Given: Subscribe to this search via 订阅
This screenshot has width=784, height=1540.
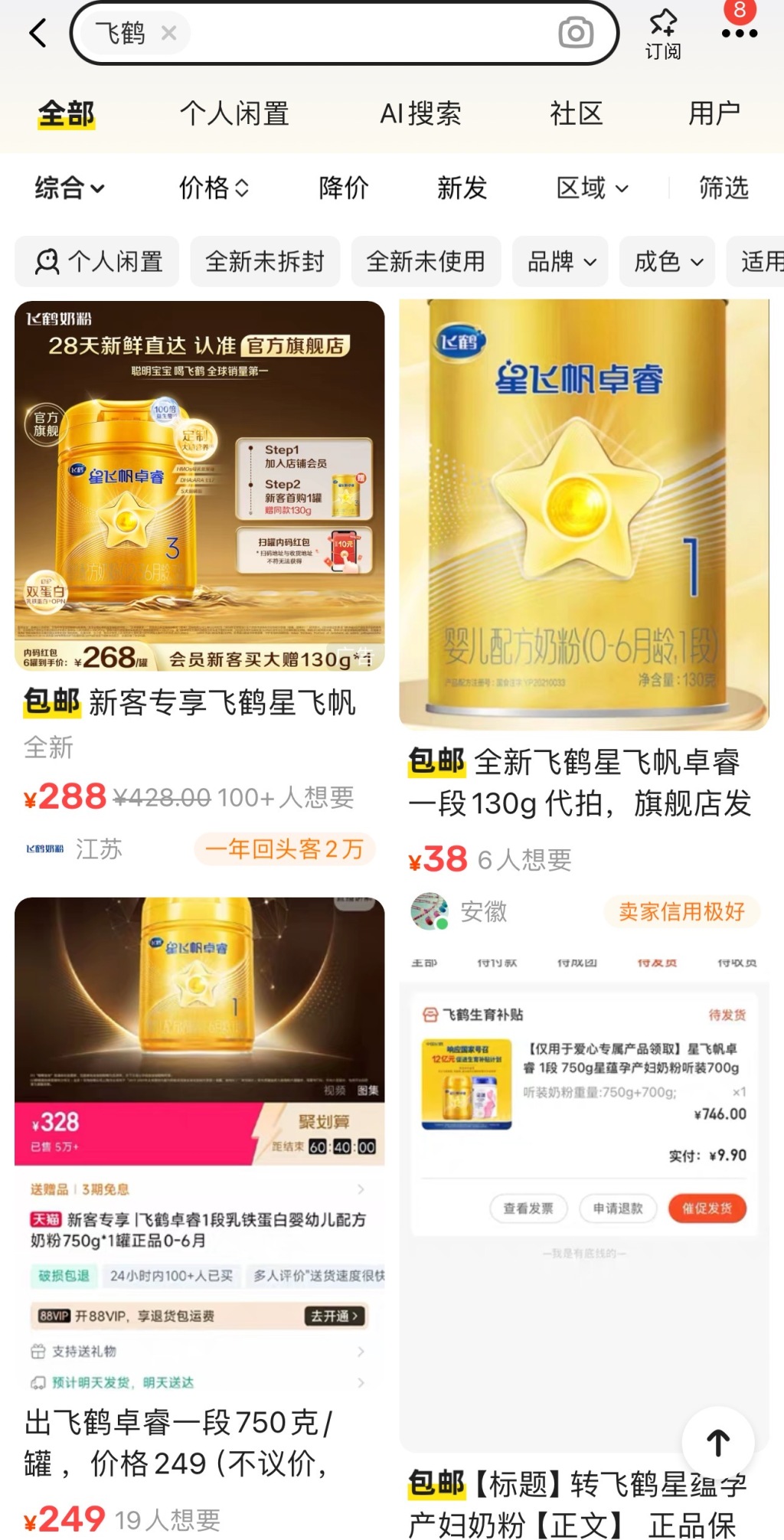Looking at the screenshot, I should (x=662, y=34).
